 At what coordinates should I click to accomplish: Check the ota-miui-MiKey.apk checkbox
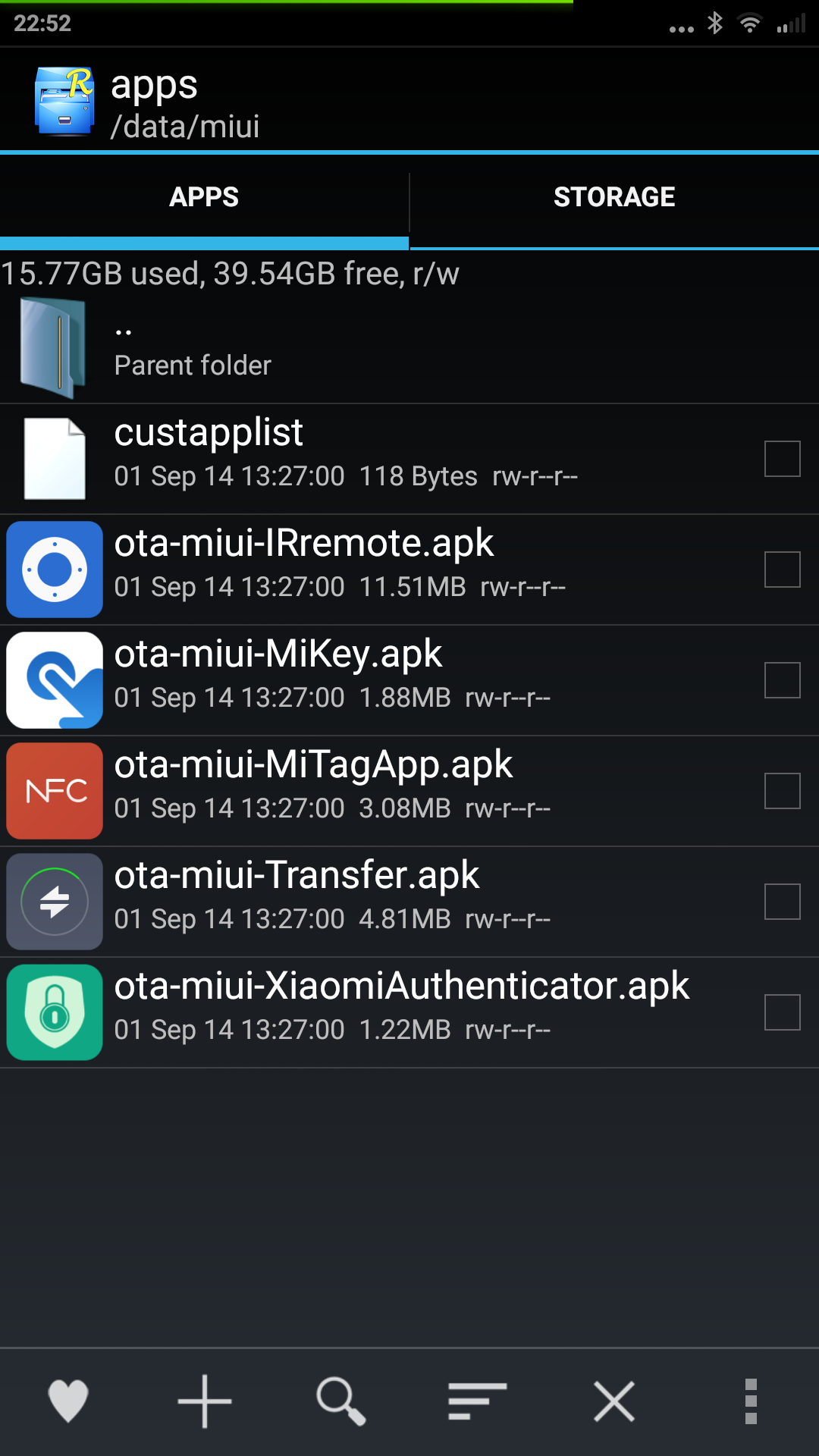point(782,679)
